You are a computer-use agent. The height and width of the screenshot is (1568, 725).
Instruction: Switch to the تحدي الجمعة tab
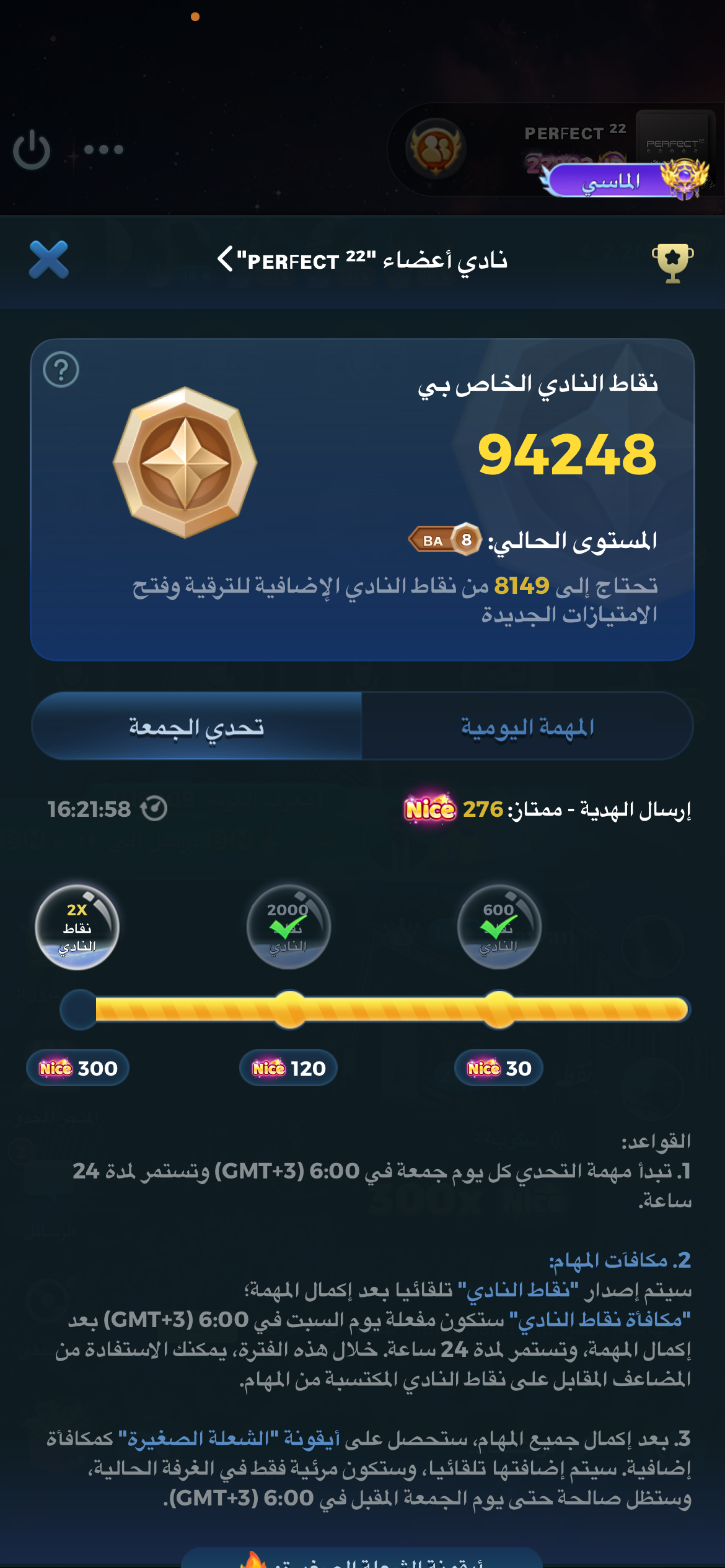tap(196, 726)
